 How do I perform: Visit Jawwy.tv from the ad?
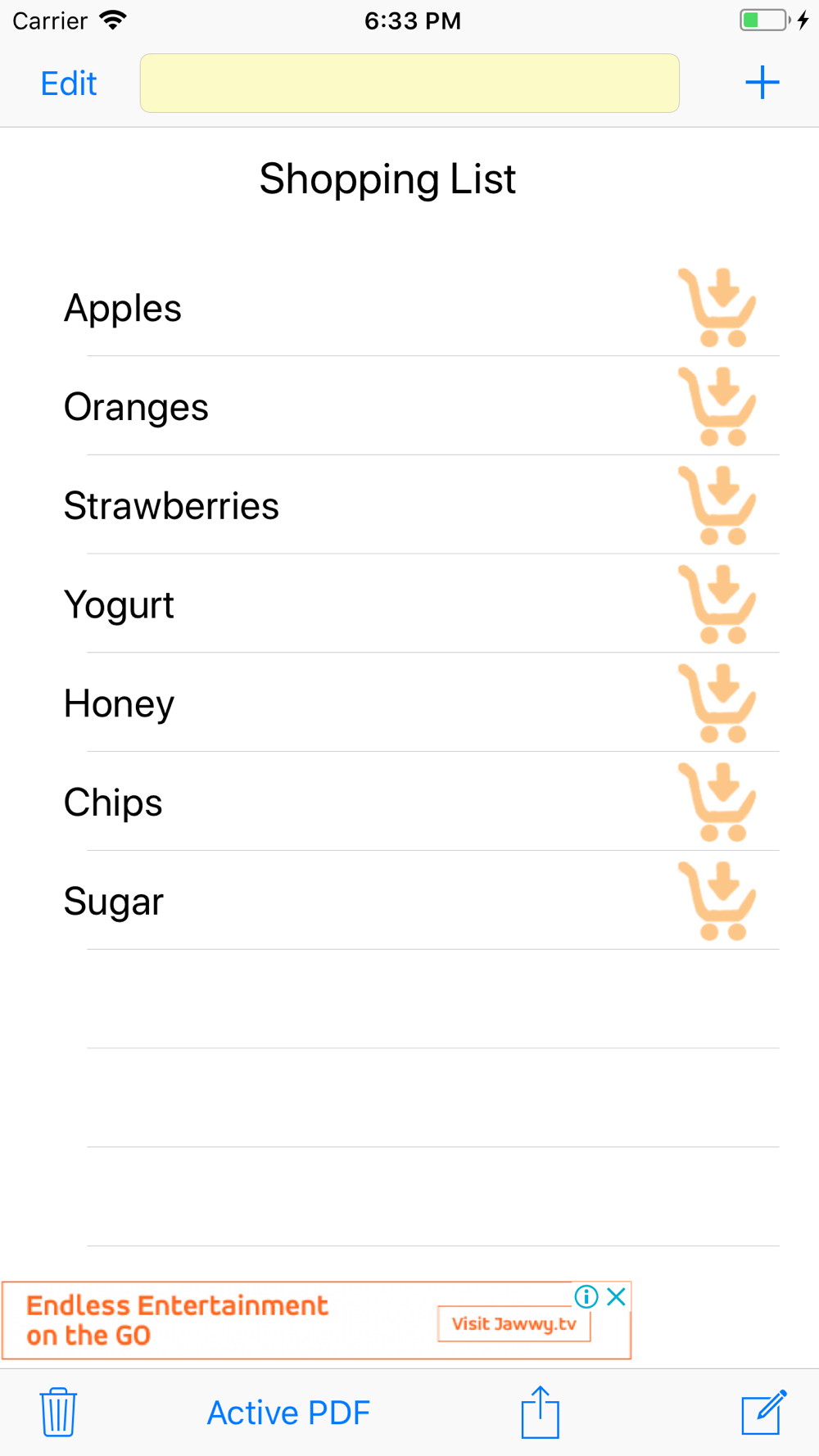click(514, 1324)
